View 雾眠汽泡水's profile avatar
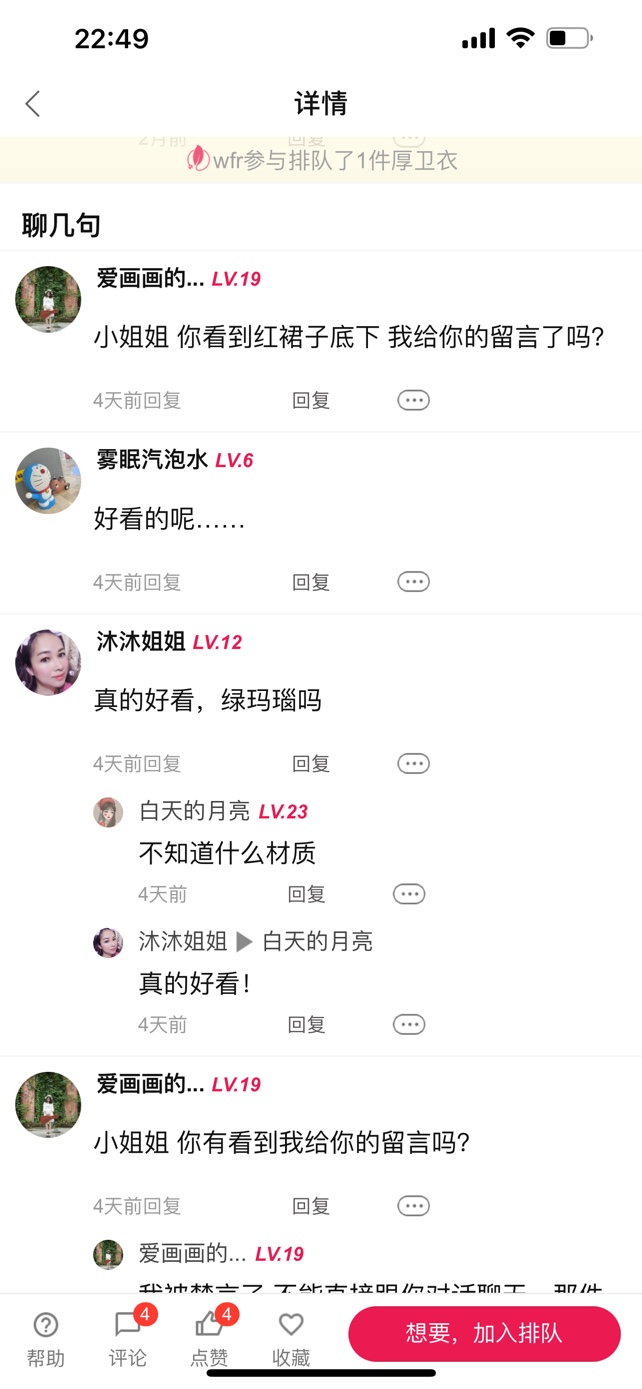The image size is (642, 1389). (48, 481)
